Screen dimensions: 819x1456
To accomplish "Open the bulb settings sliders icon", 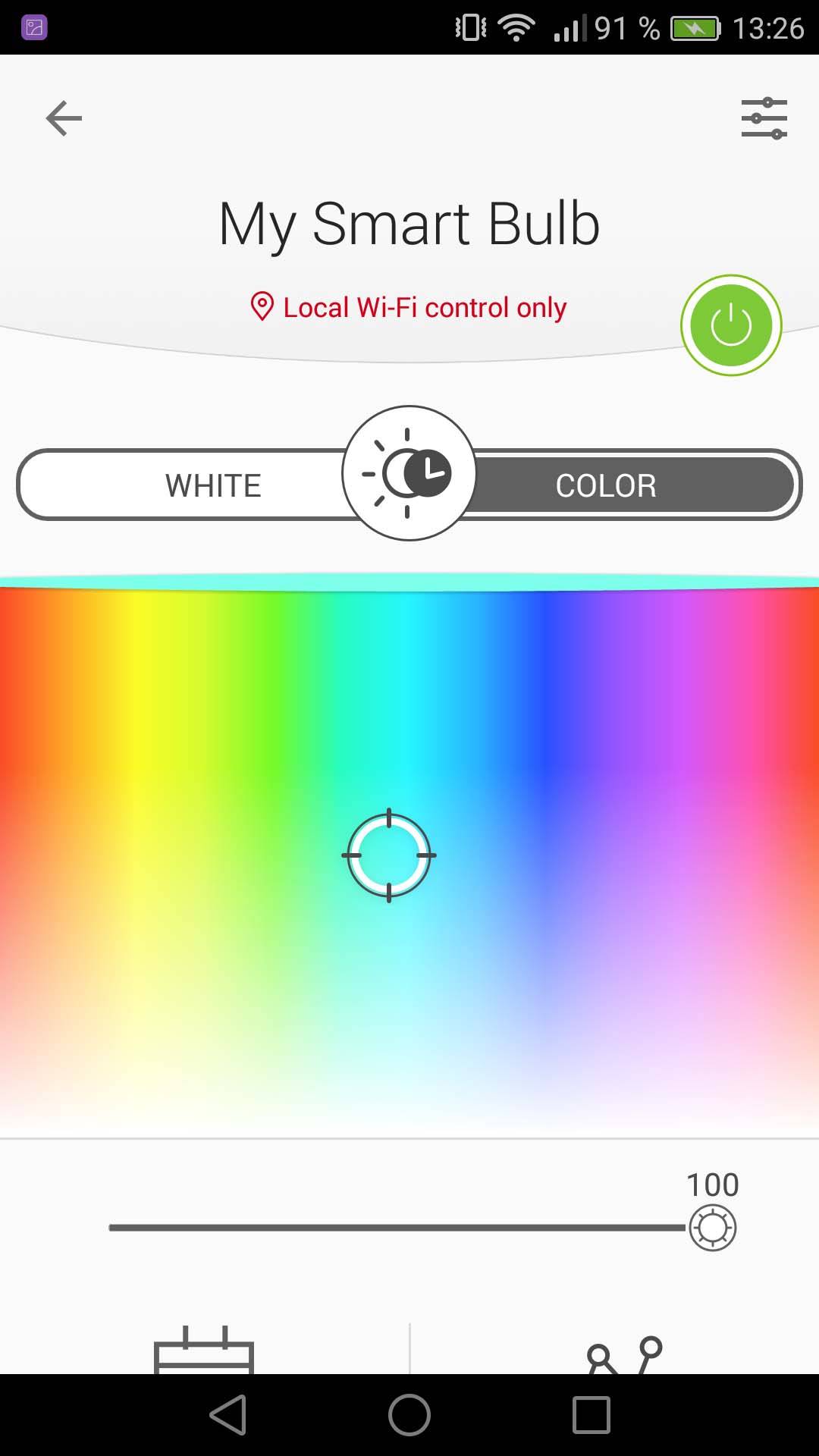I will (x=764, y=118).
